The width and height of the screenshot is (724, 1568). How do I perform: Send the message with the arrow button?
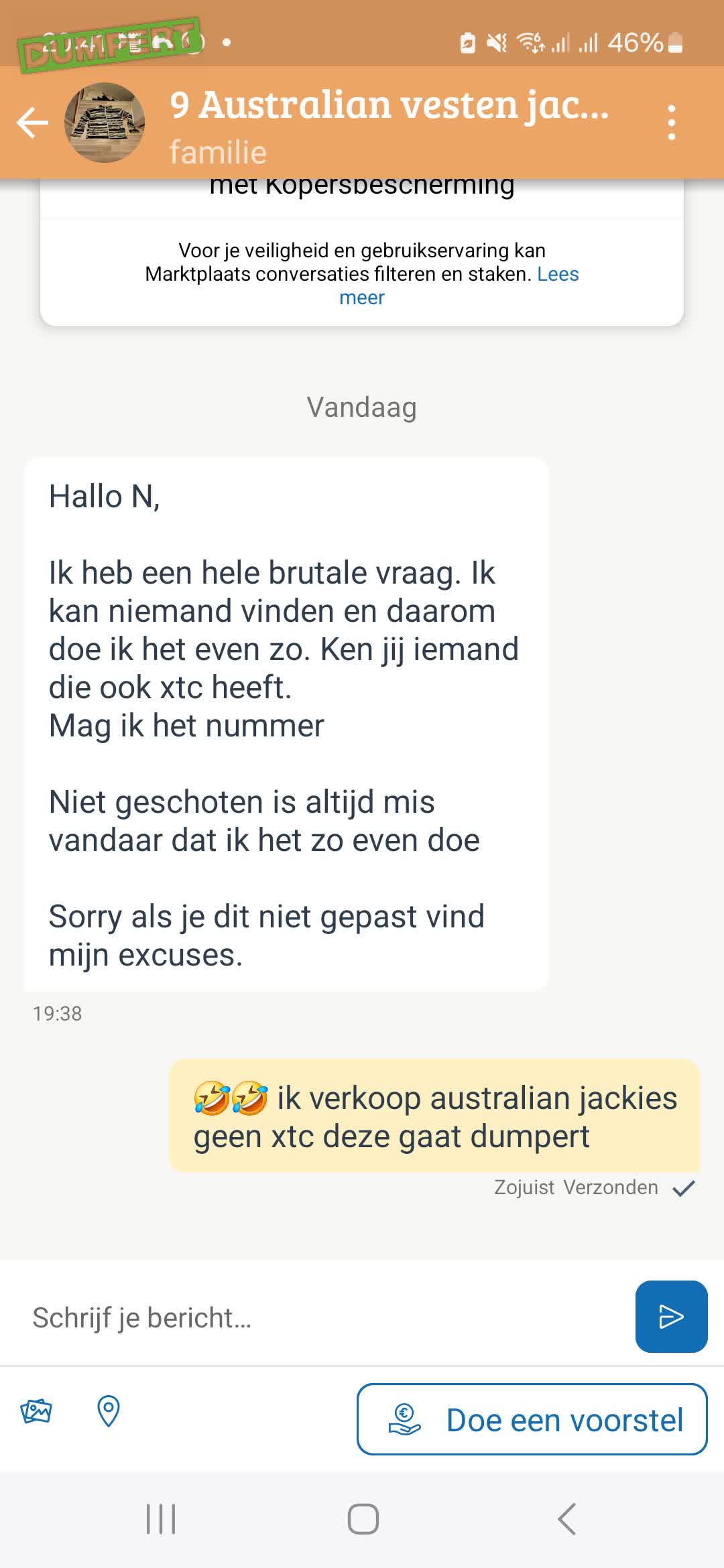pyautogui.click(x=671, y=1317)
